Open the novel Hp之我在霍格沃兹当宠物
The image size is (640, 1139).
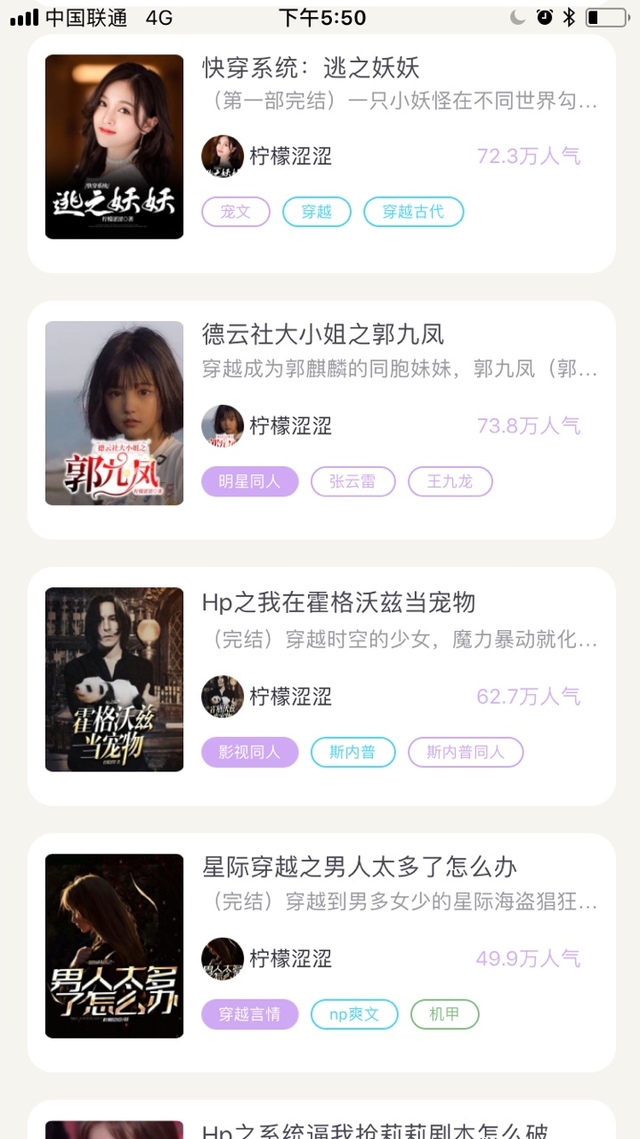coord(338,602)
